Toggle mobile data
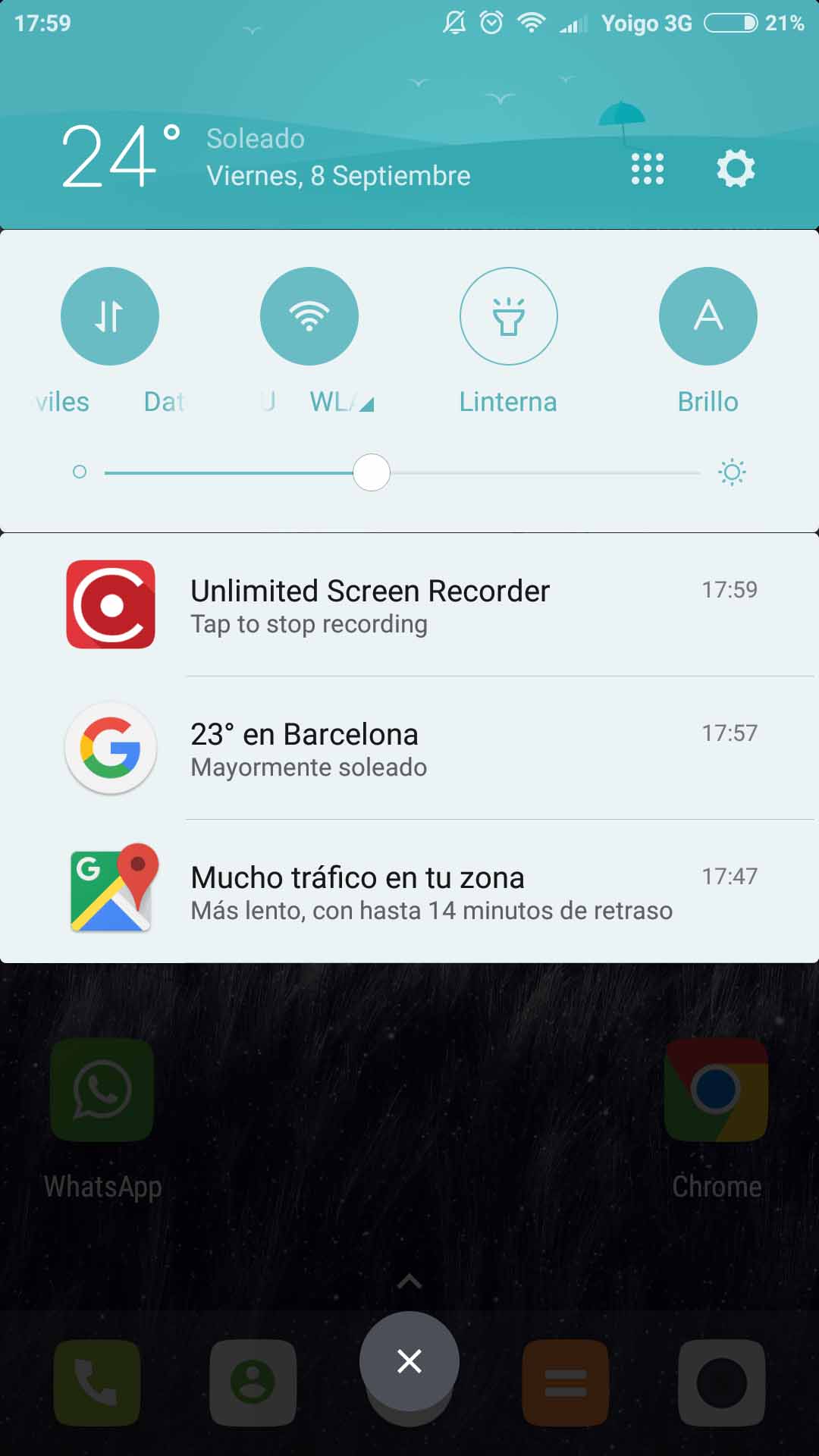 point(110,316)
